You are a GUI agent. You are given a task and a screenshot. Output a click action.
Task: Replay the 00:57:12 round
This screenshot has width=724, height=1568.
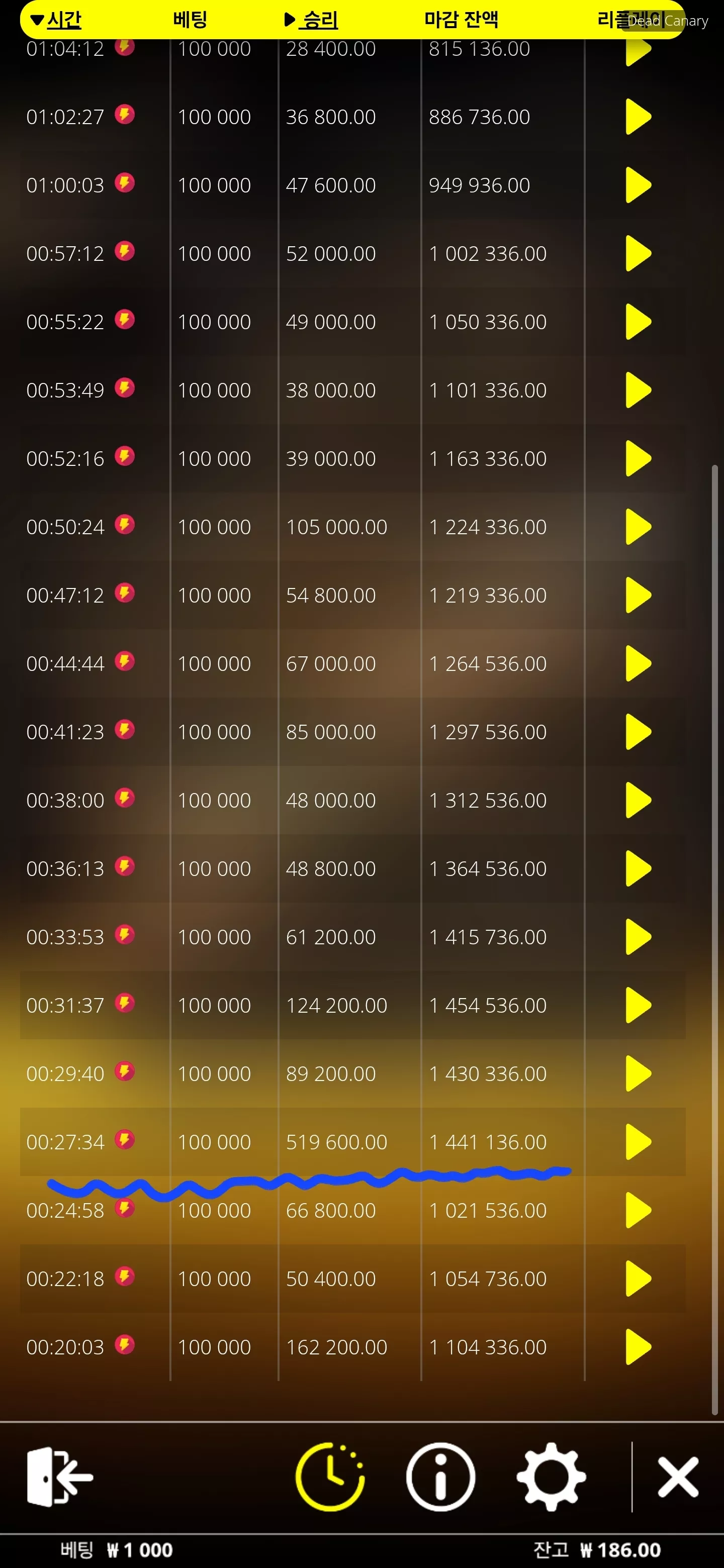[x=638, y=253]
